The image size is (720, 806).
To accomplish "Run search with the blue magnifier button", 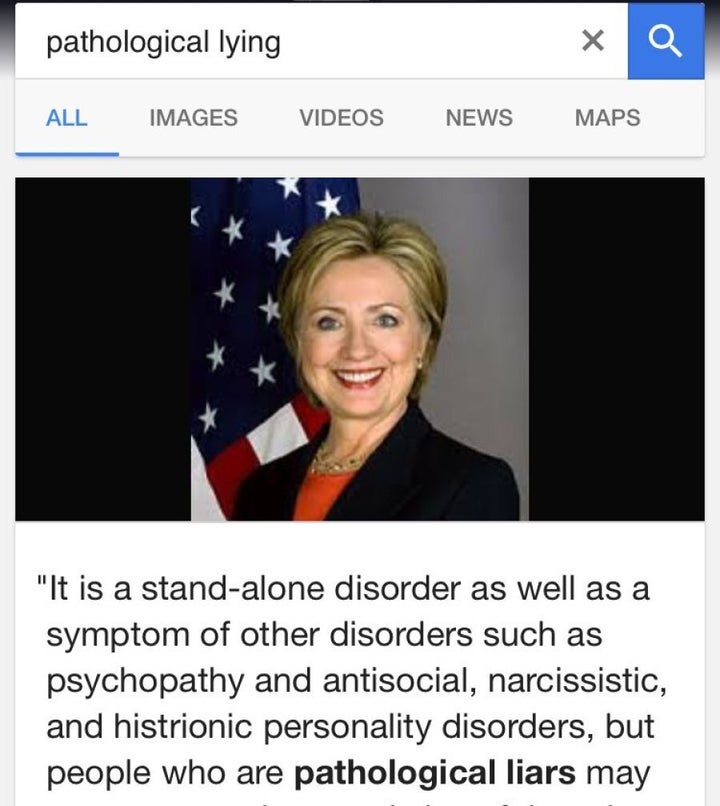I will coord(666,41).
